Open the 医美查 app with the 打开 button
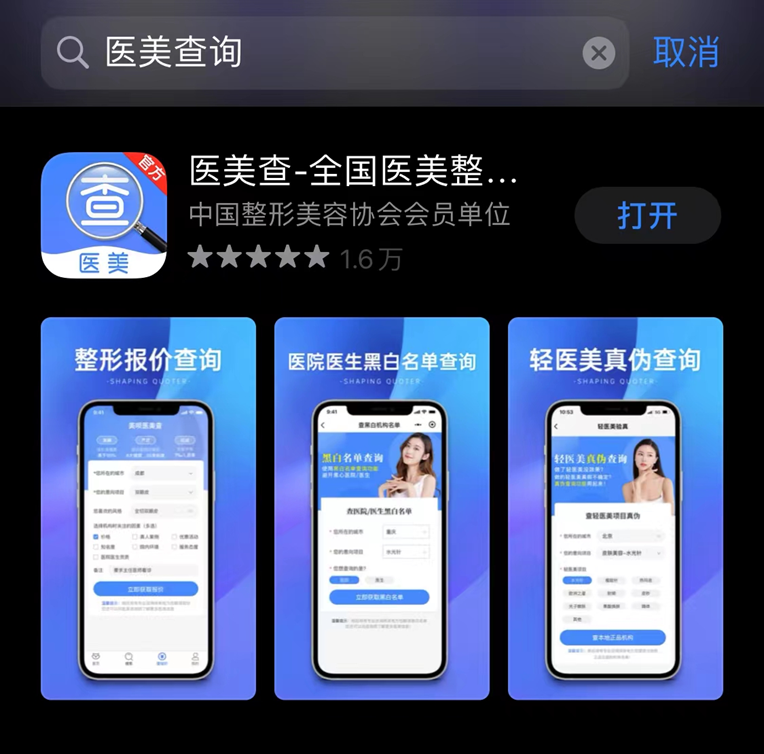This screenshot has width=764, height=754. pos(648,215)
